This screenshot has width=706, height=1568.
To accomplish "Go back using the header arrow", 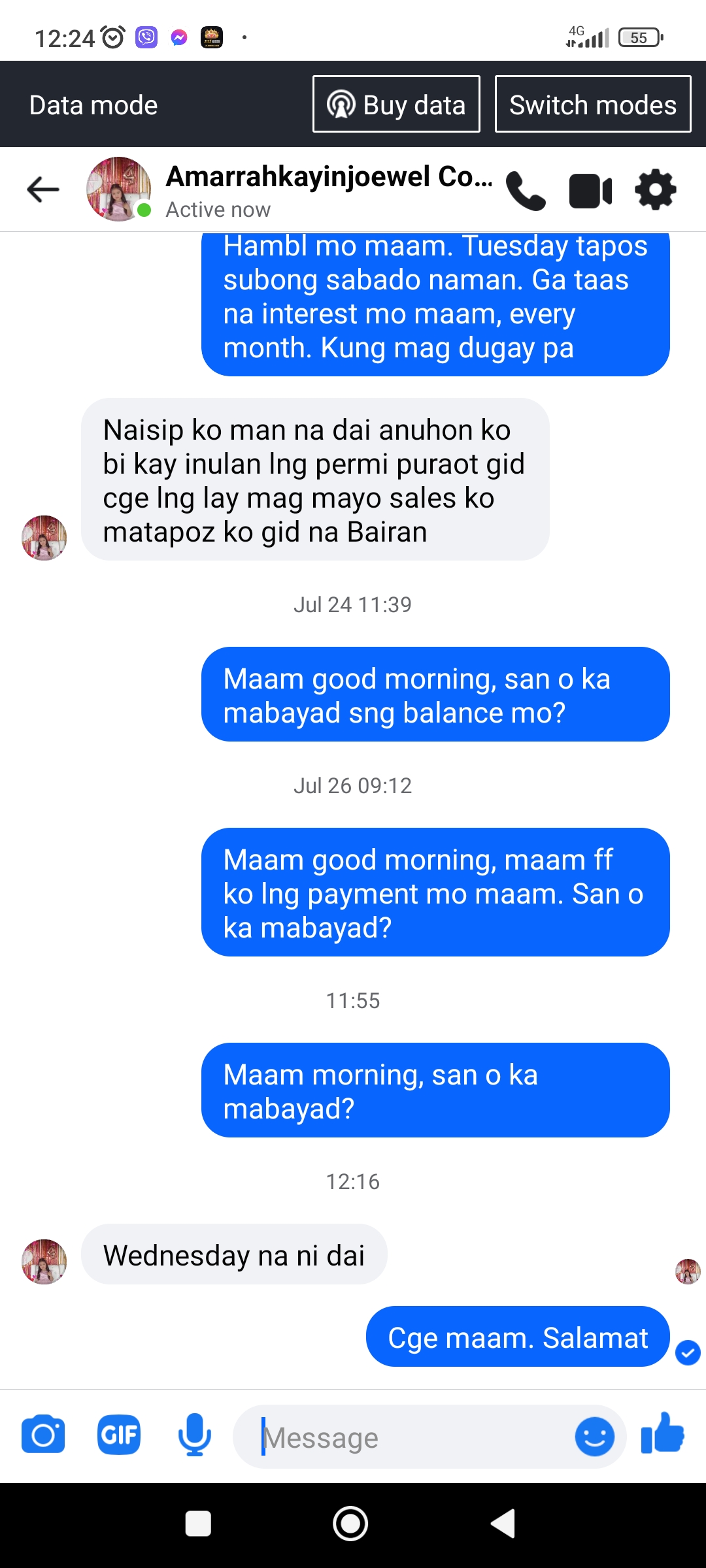I will coord(43,189).
